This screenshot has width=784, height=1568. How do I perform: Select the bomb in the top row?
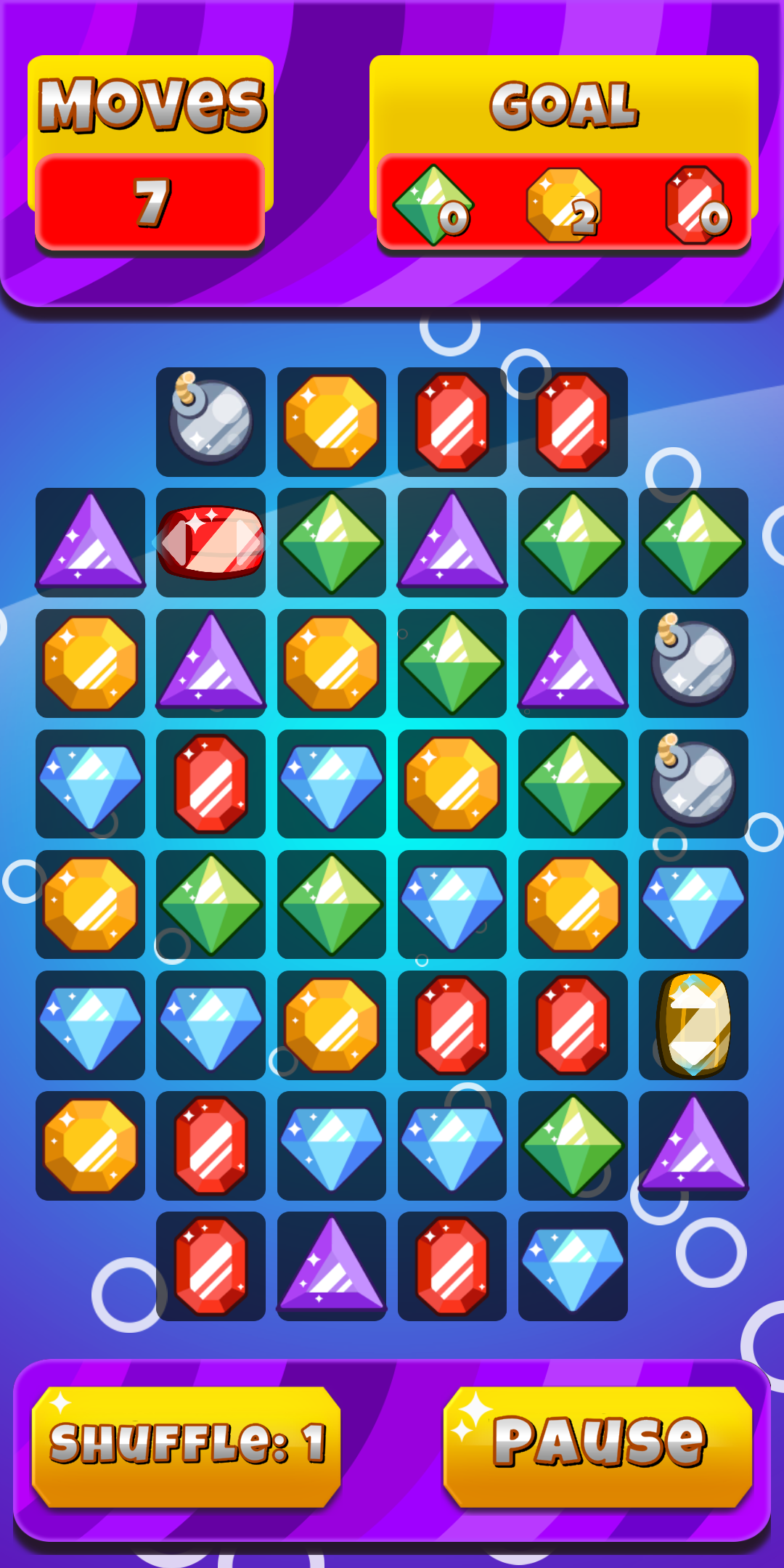(211, 422)
